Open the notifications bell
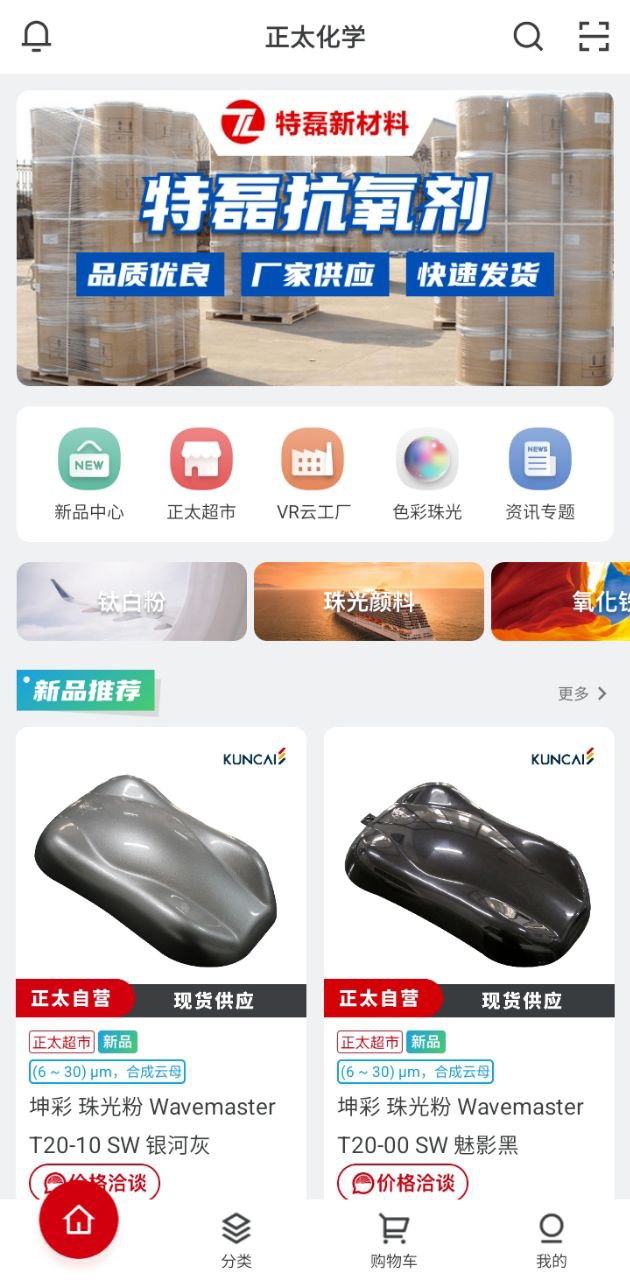This screenshot has height=1280, width=630. tap(37, 37)
